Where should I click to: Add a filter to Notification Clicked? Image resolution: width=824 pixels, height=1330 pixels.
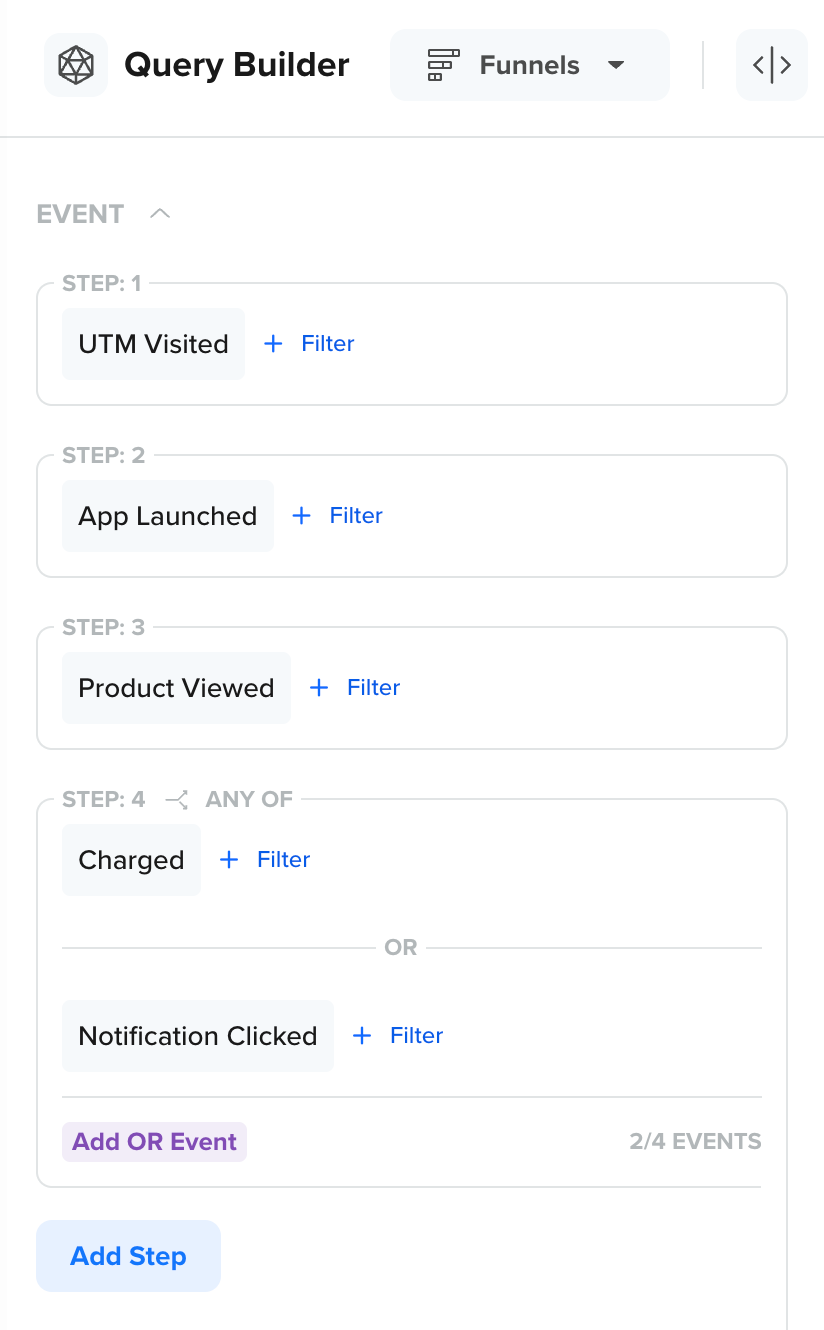[x=398, y=1036]
